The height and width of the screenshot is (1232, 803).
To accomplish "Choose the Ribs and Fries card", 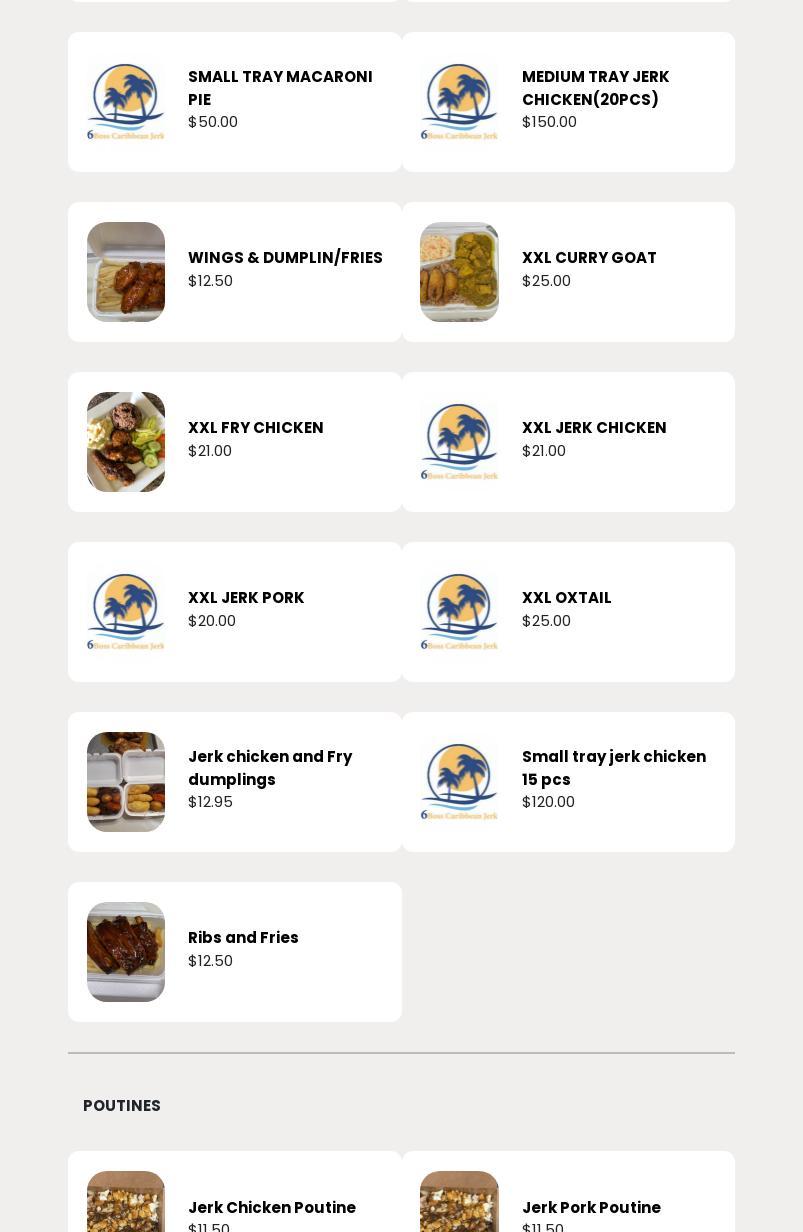I will [234, 952].
